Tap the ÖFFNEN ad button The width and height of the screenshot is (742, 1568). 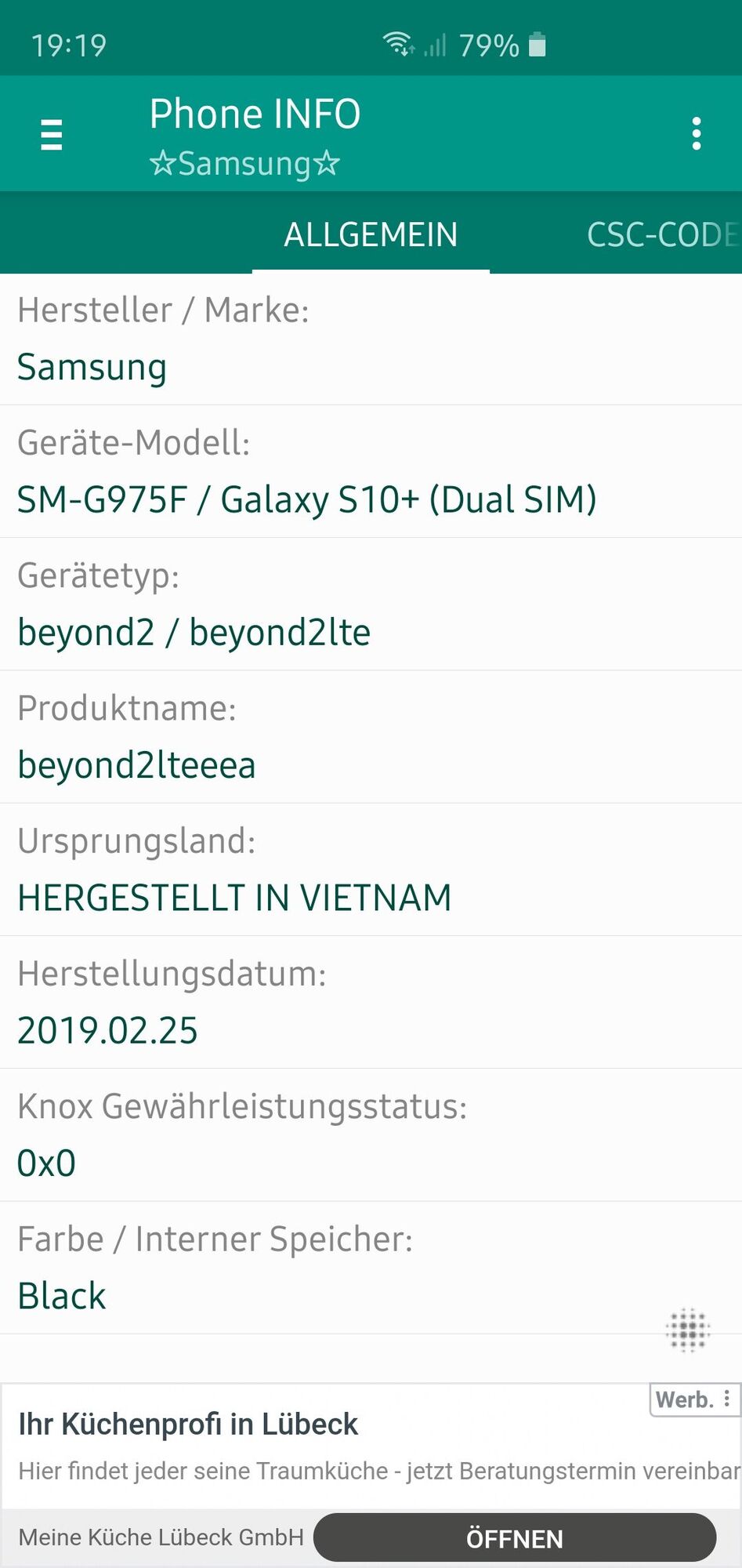(514, 1538)
